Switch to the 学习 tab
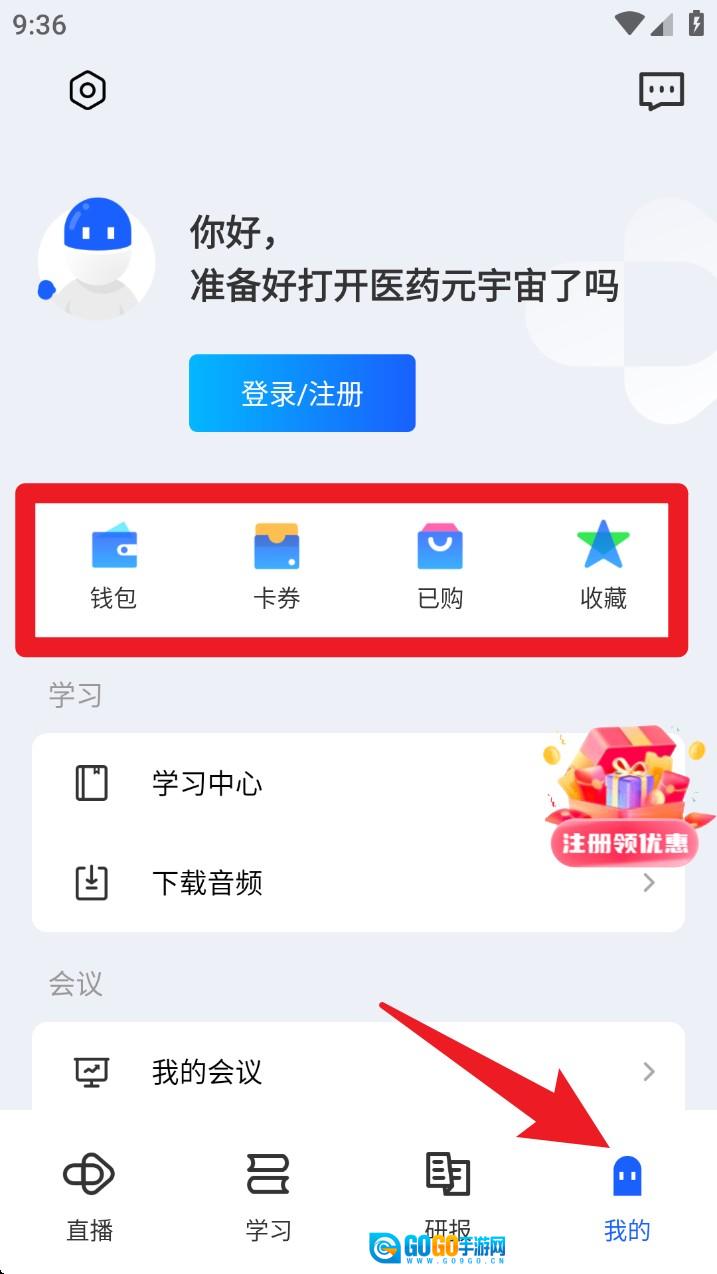 (268, 1195)
